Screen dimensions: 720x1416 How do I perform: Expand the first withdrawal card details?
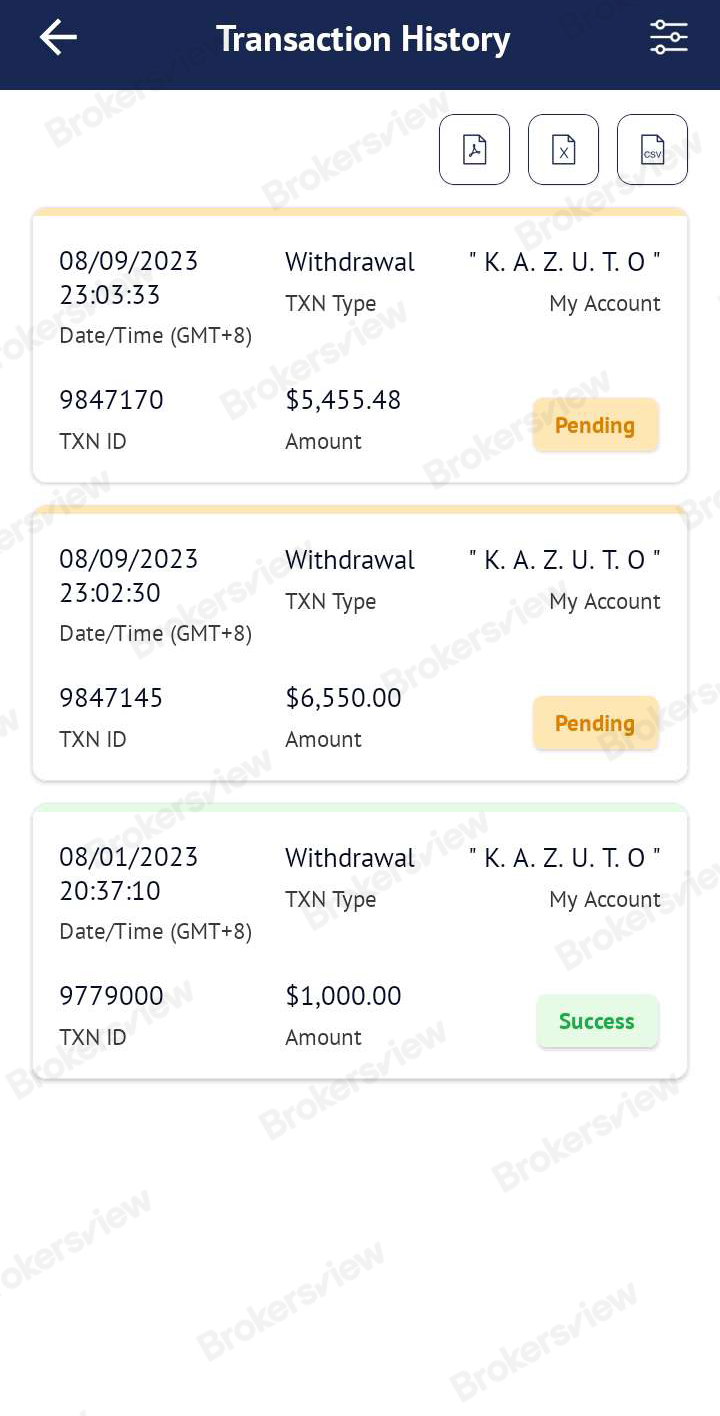pyautogui.click(x=360, y=345)
